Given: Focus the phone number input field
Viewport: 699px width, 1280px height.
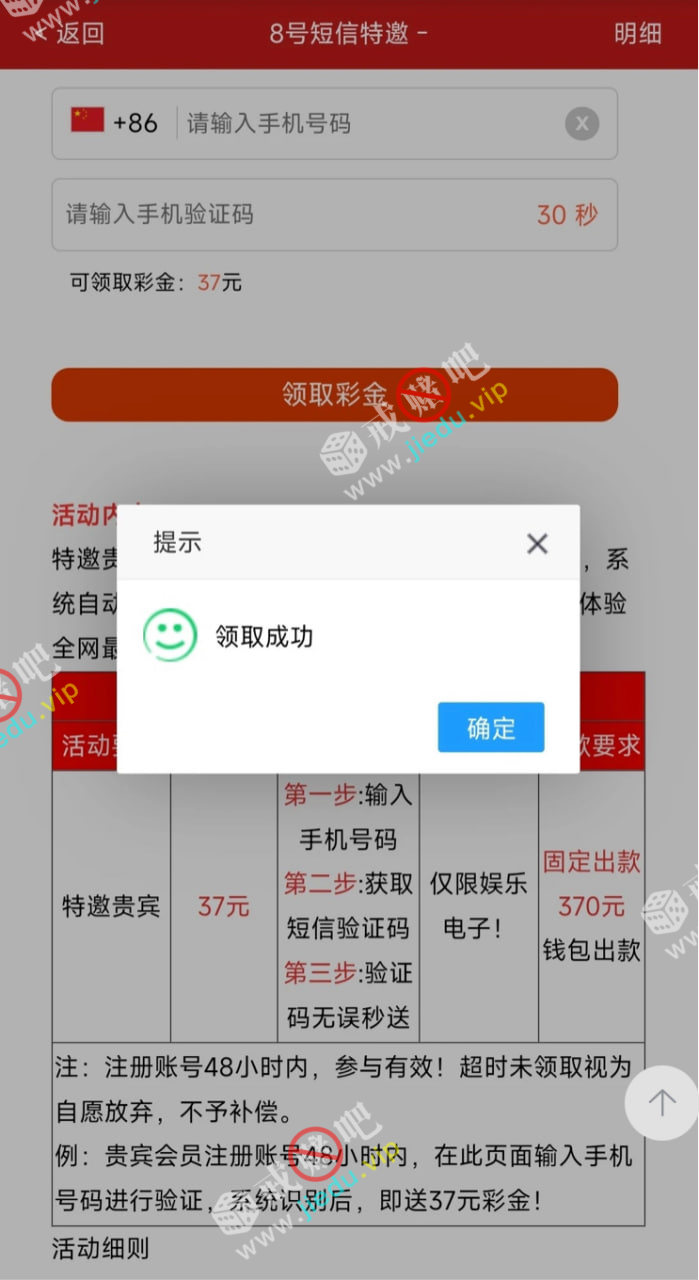Looking at the screenshot, I should pyautogui.click(x=370, y=124).
